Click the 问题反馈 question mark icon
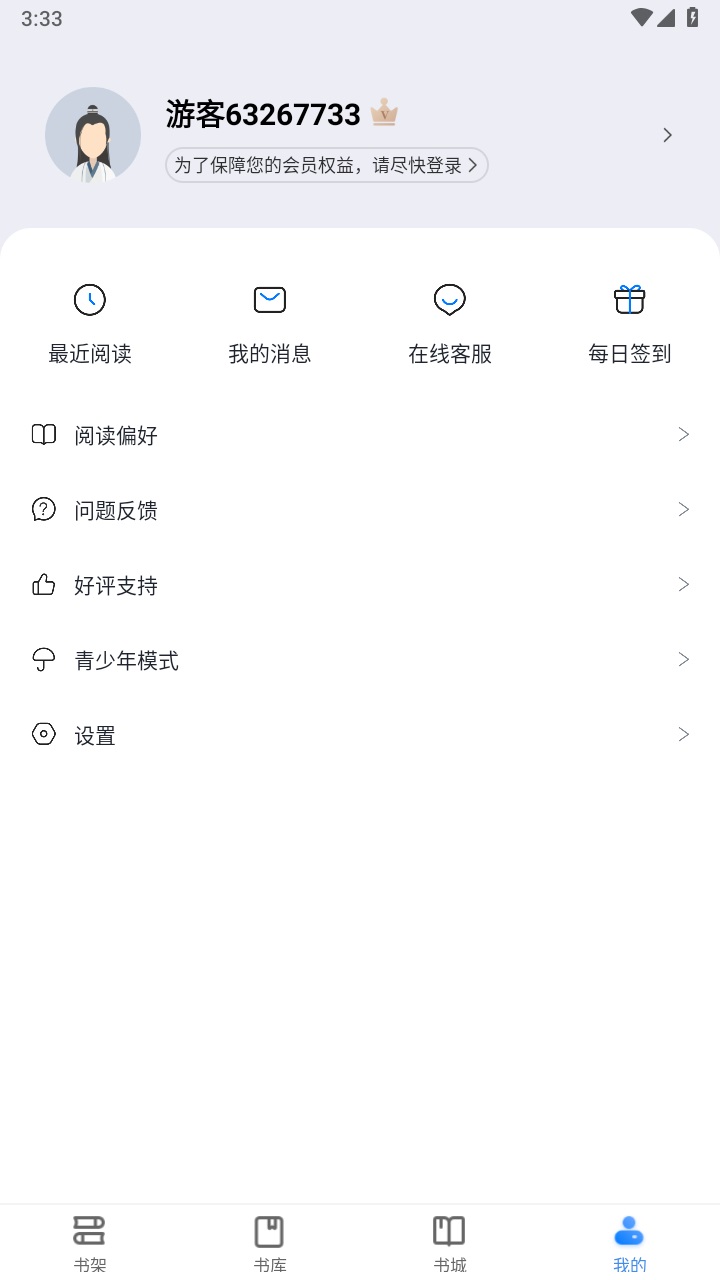 [42, 509]
